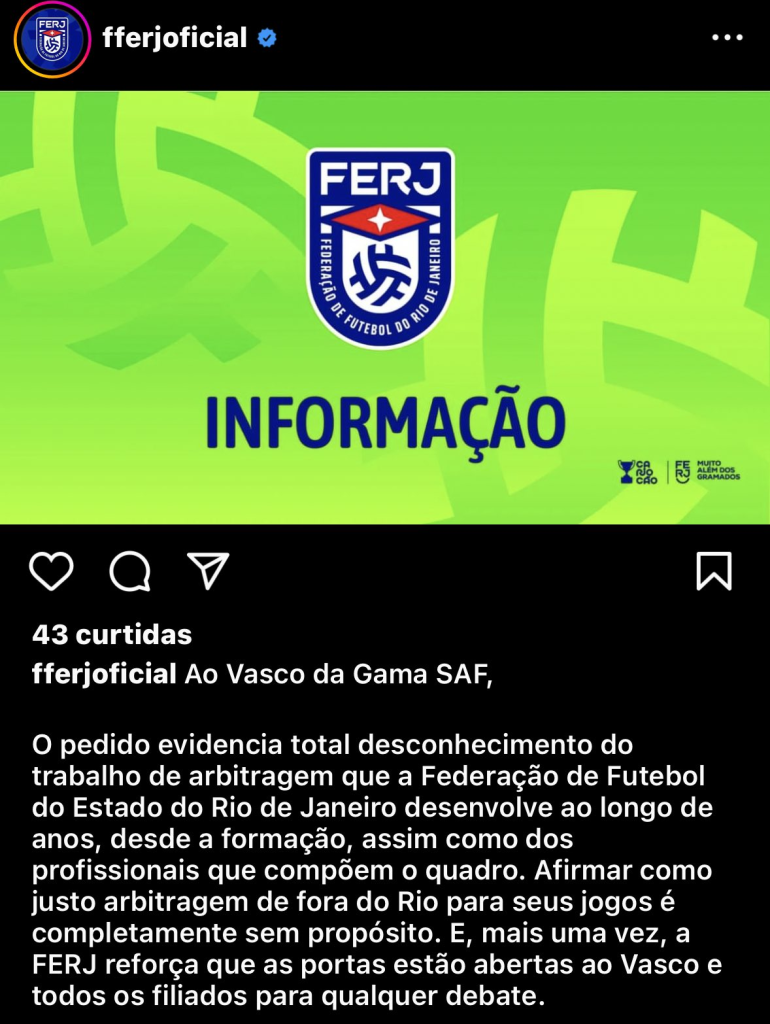Open the post's three-dot options menu
Image resolution: width=770 pixels, height=1024 pixels.
point(727,38)
